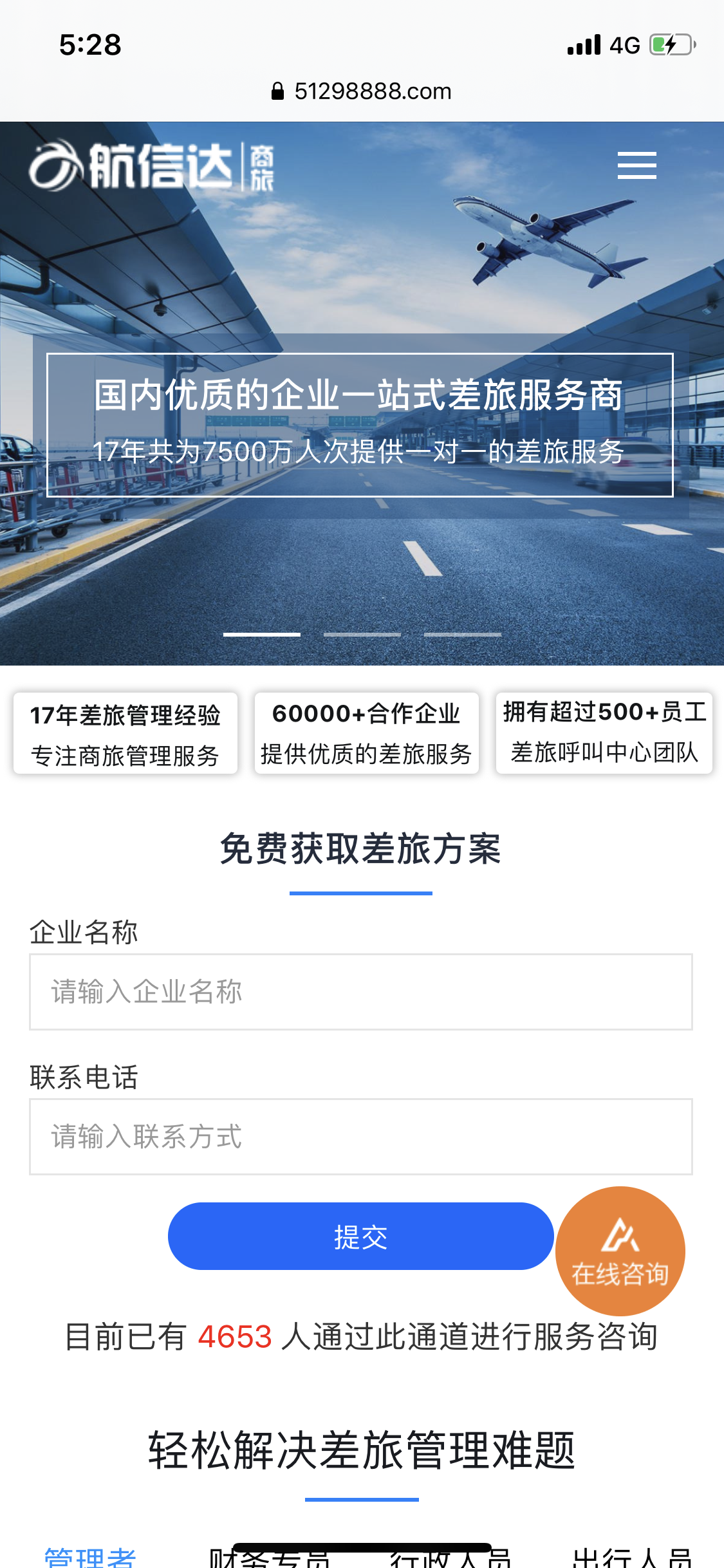
Task: Open the hamburger menu
Action: point(636,166)
